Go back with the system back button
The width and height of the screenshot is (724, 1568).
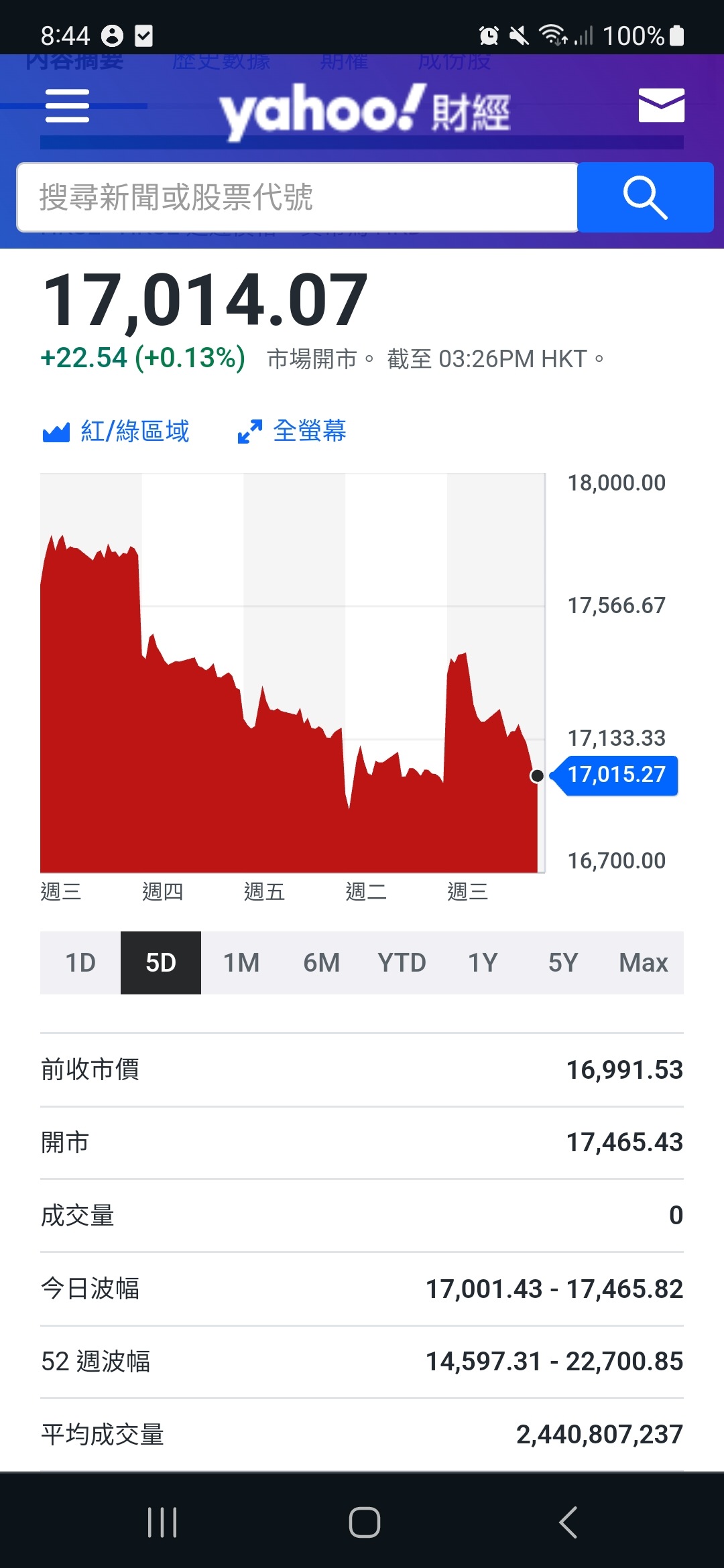pos(568,1522)
